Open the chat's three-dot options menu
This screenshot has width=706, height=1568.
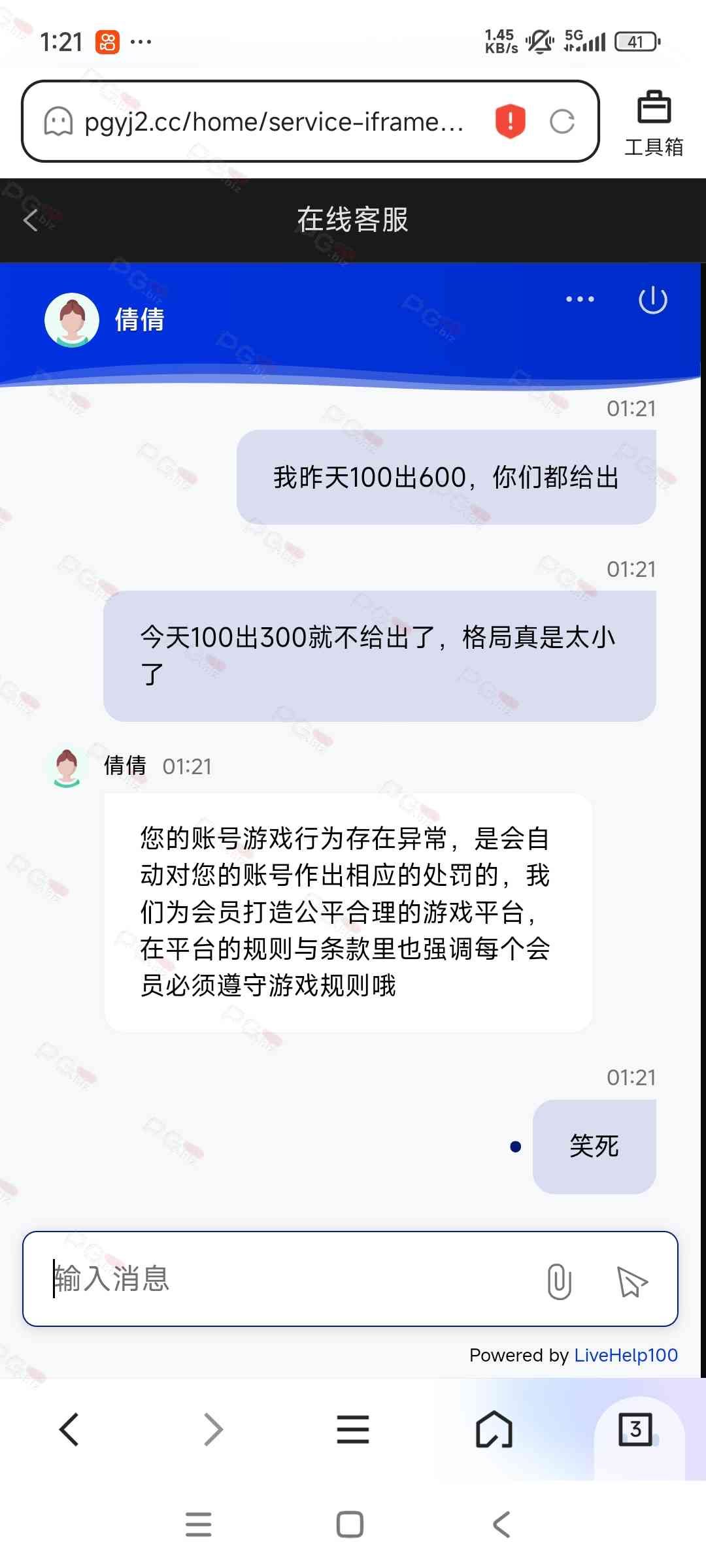click(x=580, y=299)
